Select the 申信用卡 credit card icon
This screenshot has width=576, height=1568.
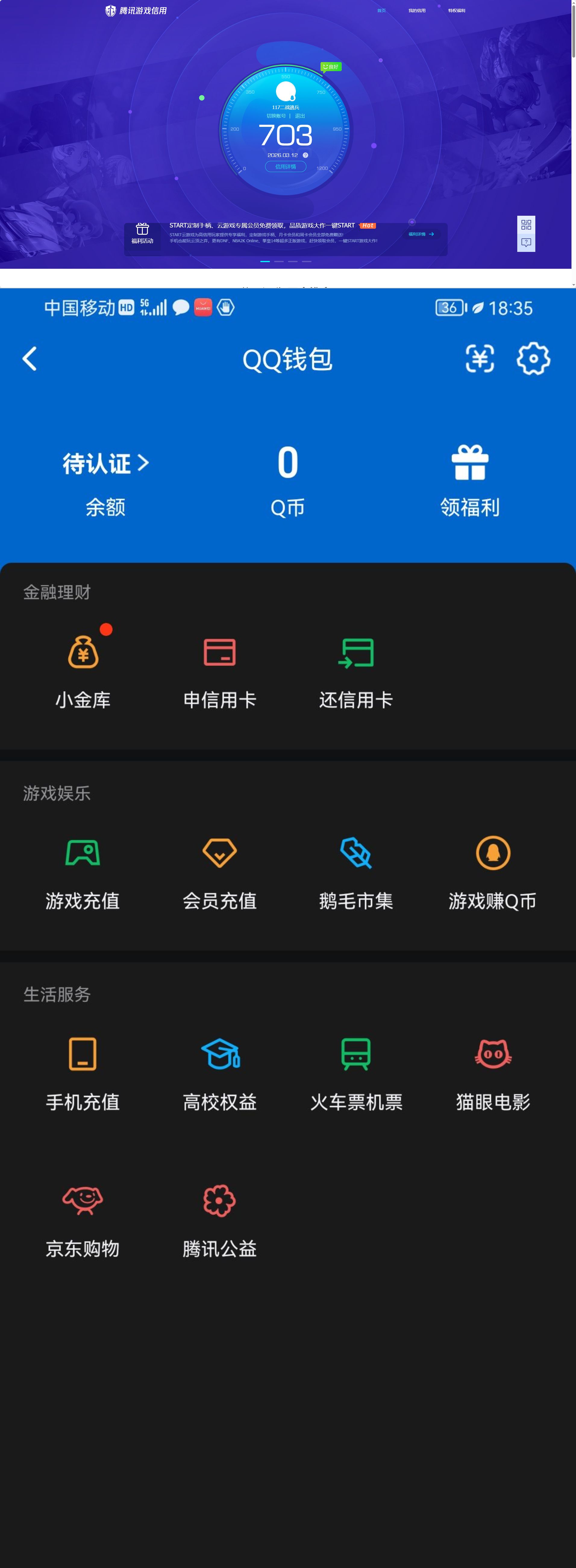pyautogui.click(x=220, y=651)
